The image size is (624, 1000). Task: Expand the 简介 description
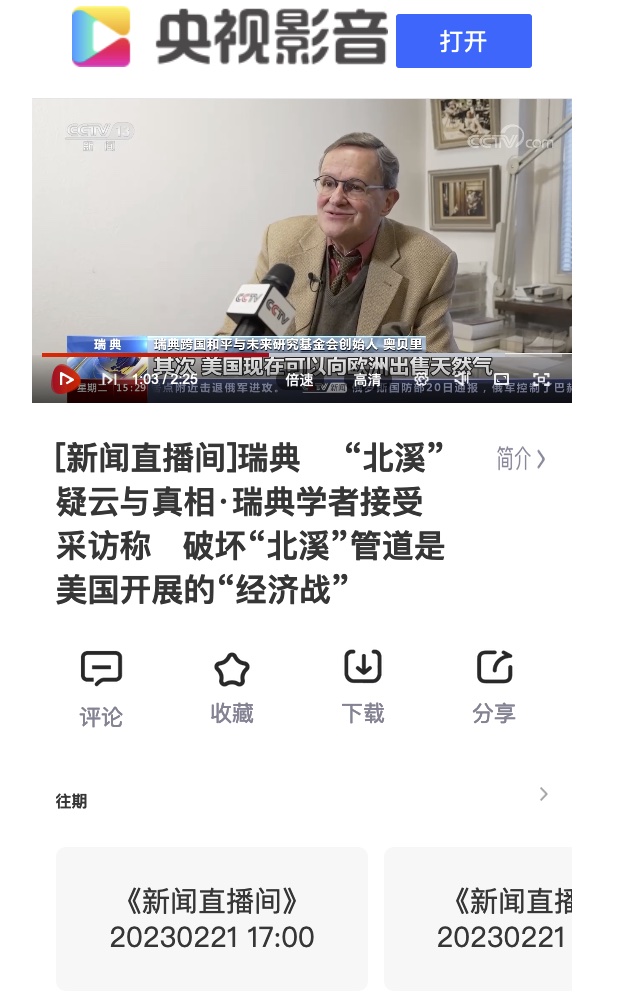pyautogui.click(x=521, y=459)
